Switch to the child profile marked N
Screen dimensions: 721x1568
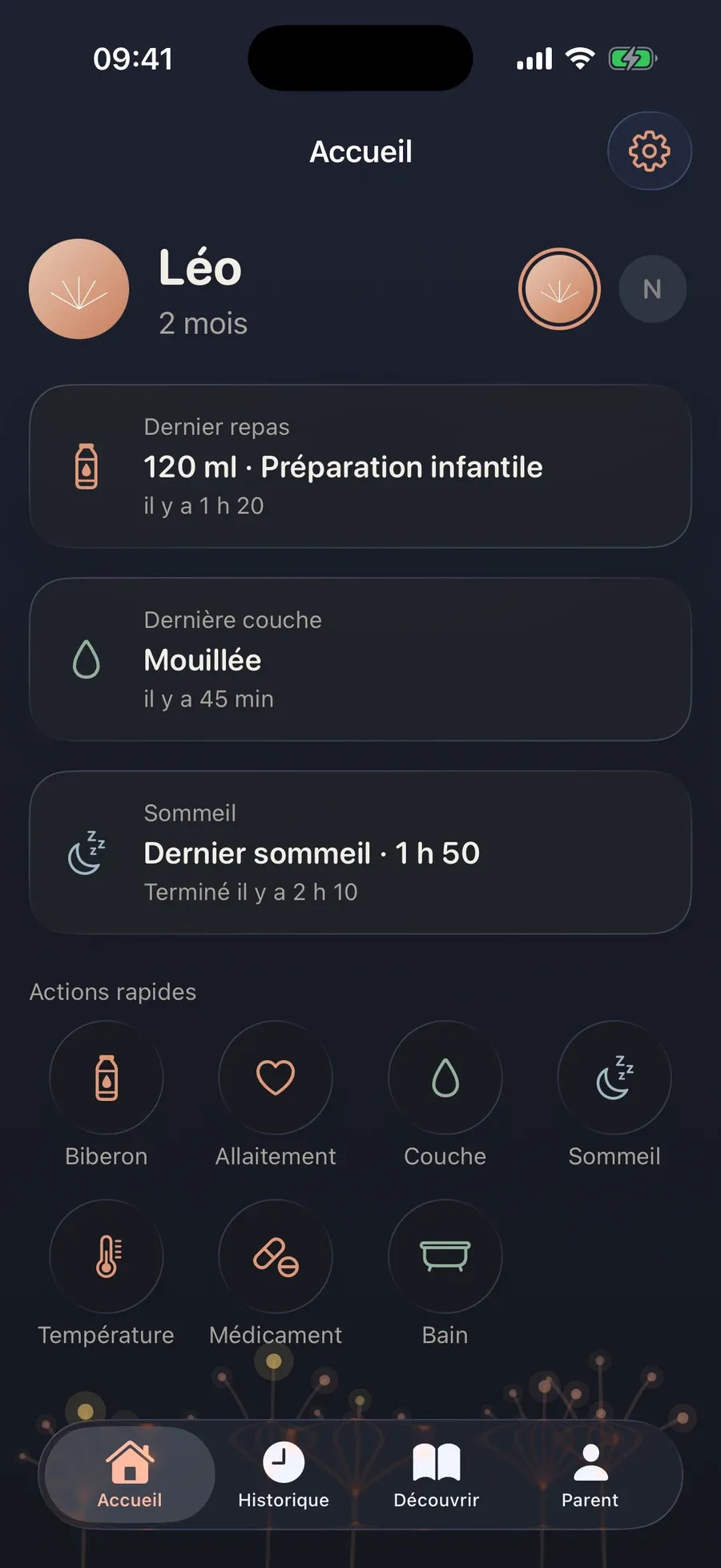[652, 288]
